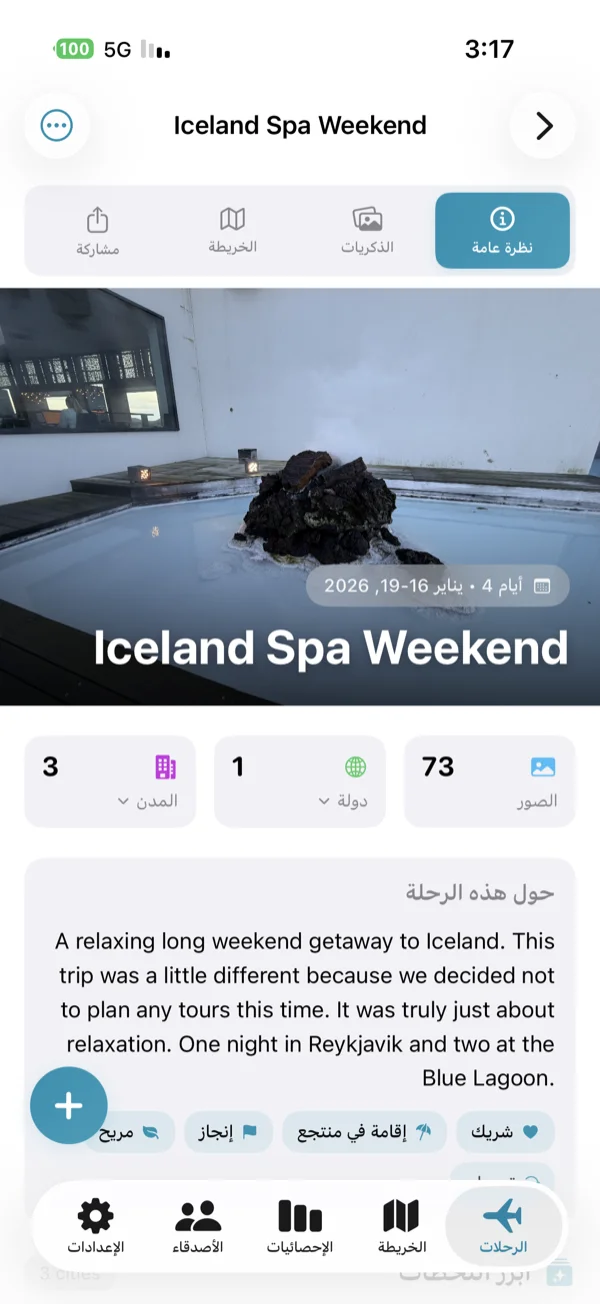Go to الرحلات trips in bottom bar
The image size is (600, 1304).
click(x=502, y=1227)
